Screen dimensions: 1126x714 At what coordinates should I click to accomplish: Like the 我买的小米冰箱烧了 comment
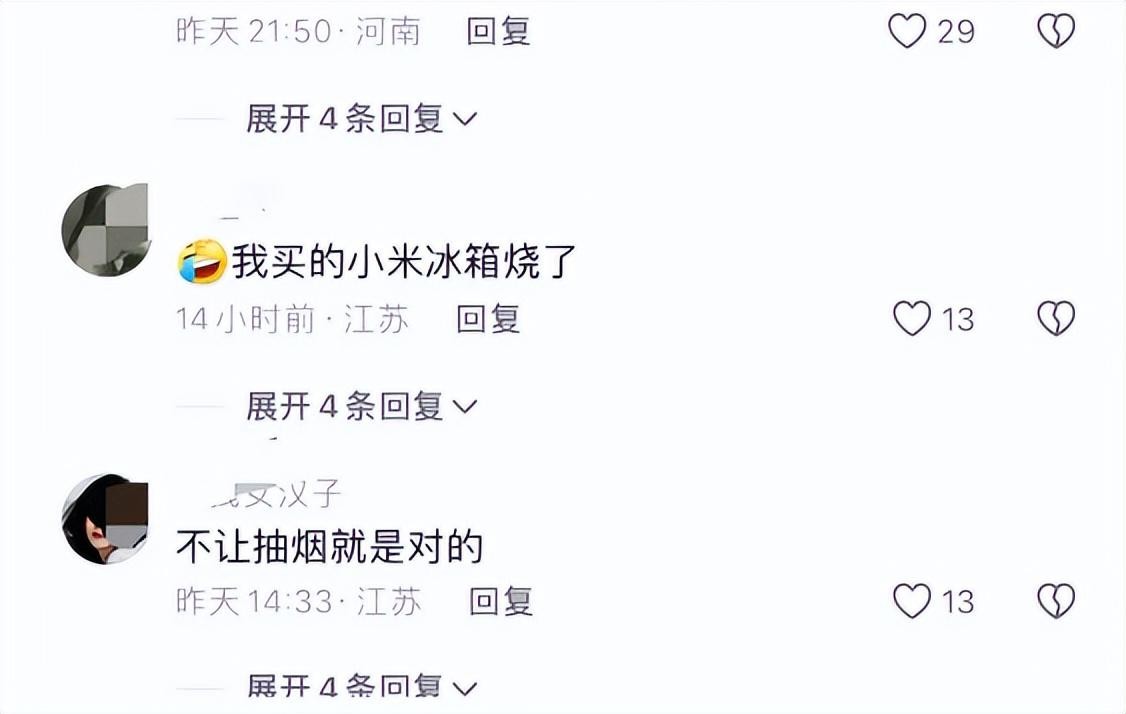[911, 319]
